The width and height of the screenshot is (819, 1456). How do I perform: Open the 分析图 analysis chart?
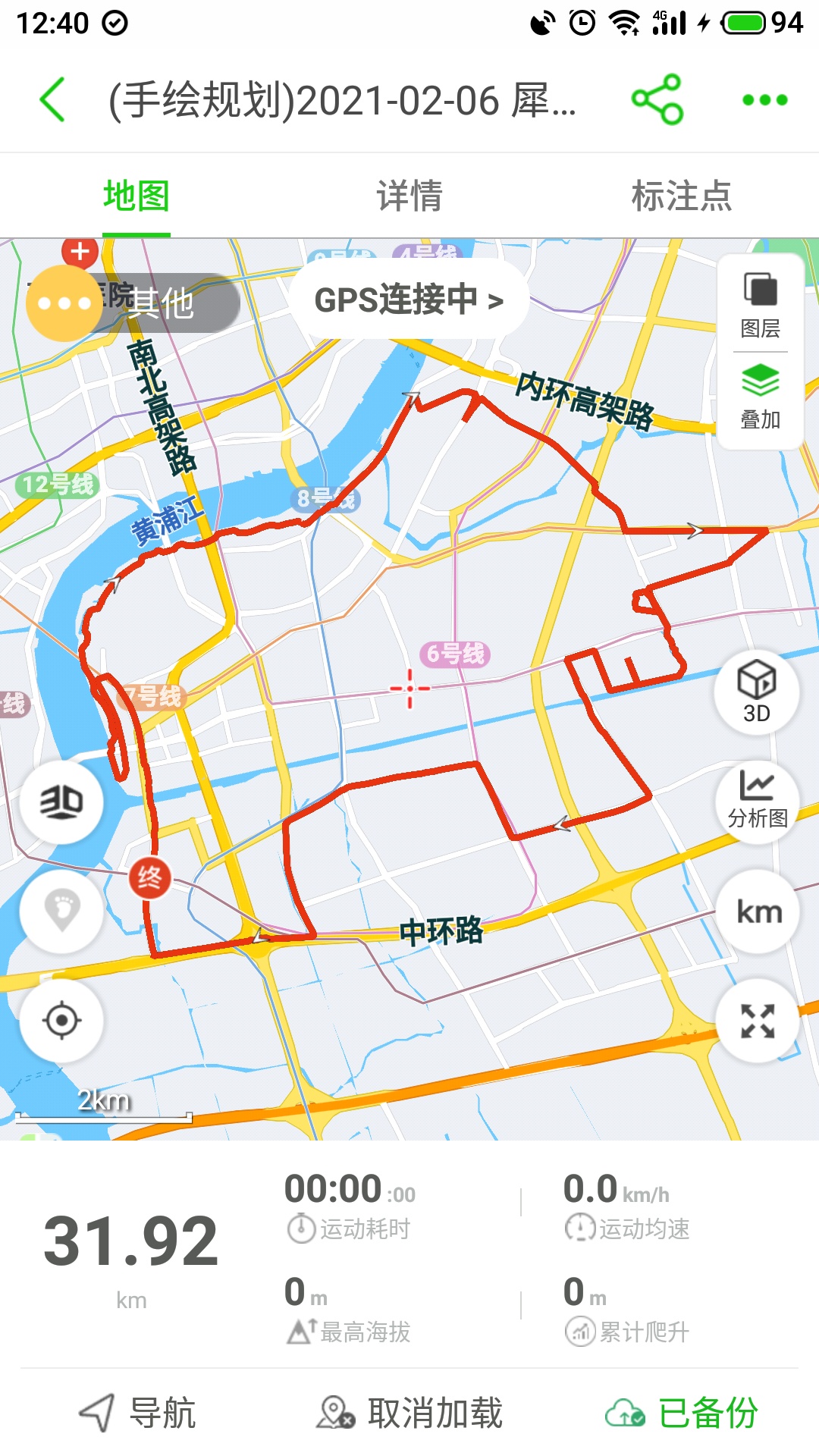757,802
